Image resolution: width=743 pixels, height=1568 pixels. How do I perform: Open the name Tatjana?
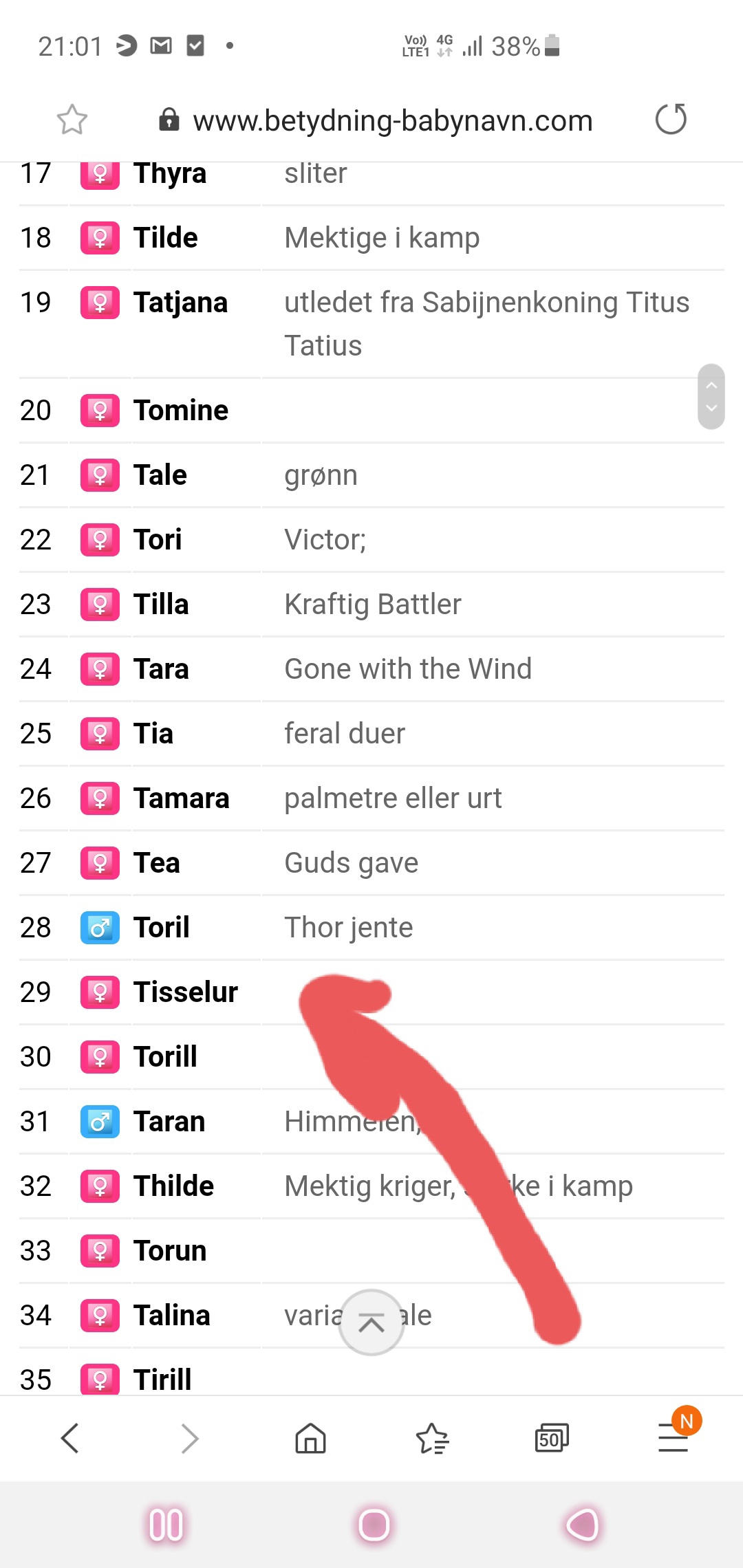pos(180,303)
